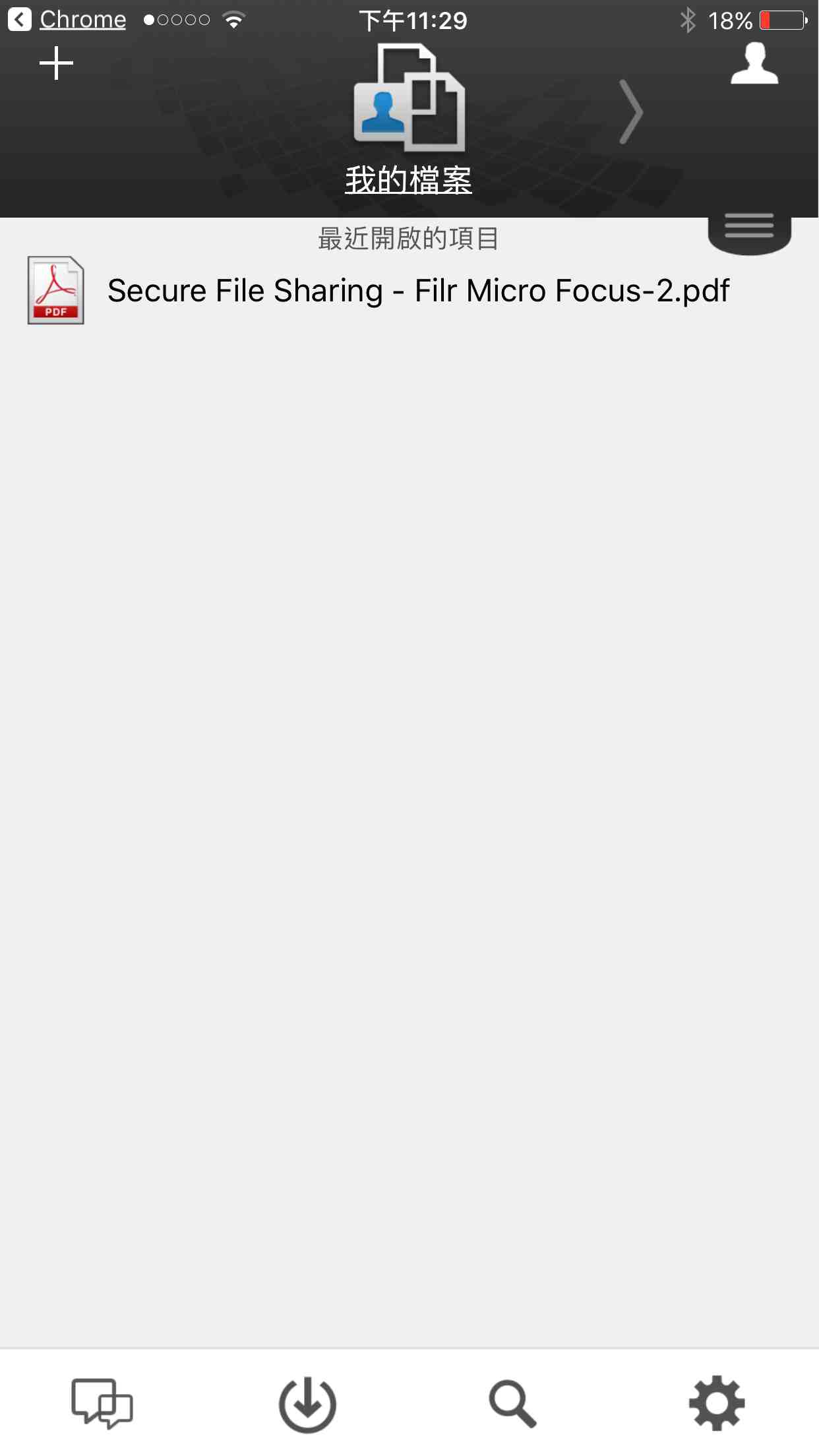This screenshot has height=1456, width=819.
Task: Tap the search magnifier in the bottom bar
Action: point(512,1404)
